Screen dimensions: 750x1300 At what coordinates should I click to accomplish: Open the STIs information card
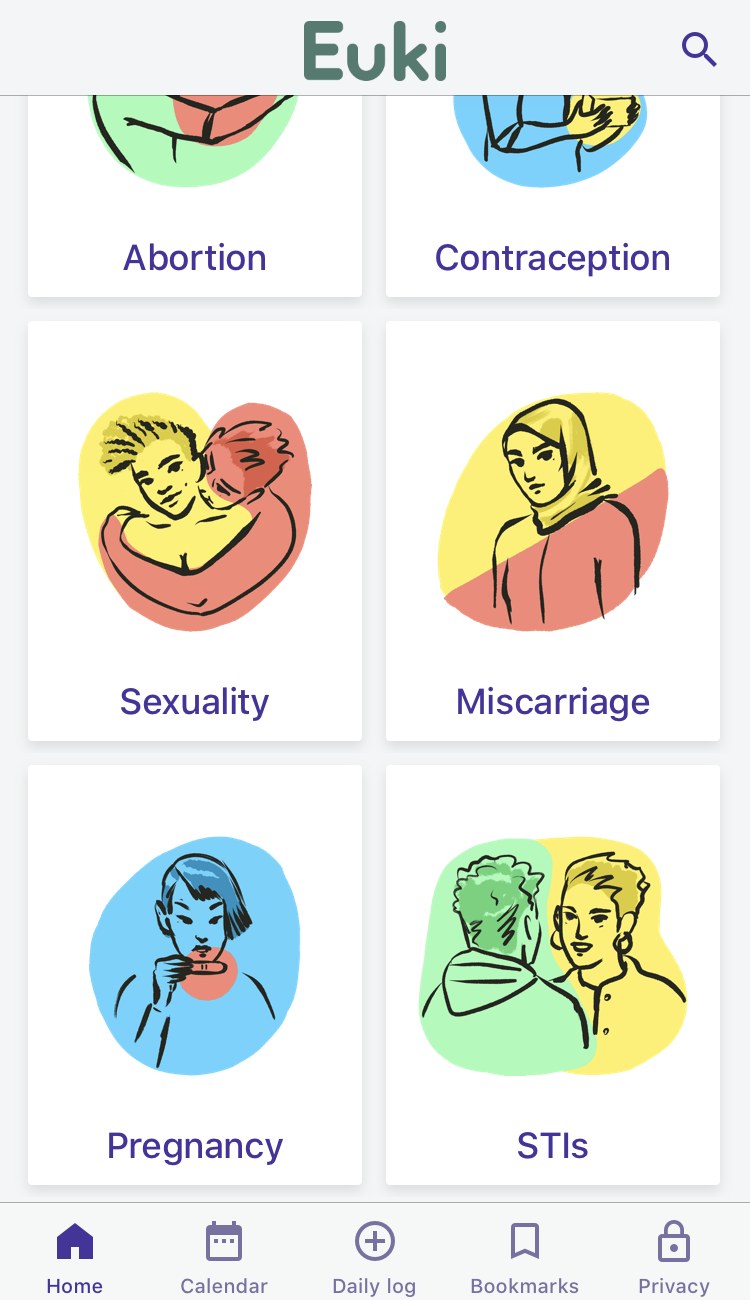[x=552, y=975]
